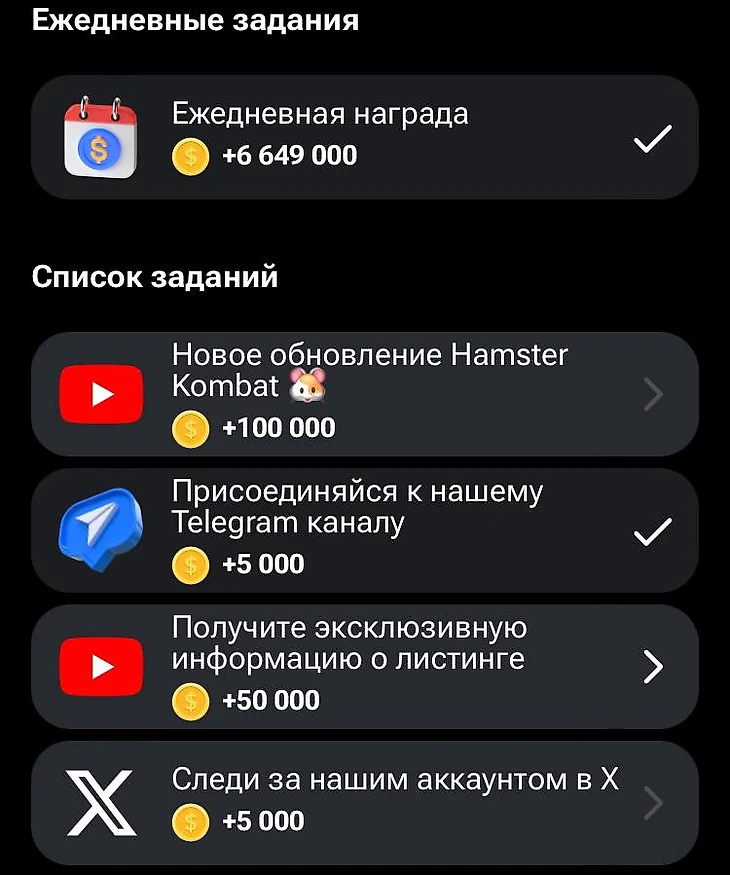Open the Следи за нашим аккаунтом в X task
The image size is (730, 875).
tap(365, 800)
